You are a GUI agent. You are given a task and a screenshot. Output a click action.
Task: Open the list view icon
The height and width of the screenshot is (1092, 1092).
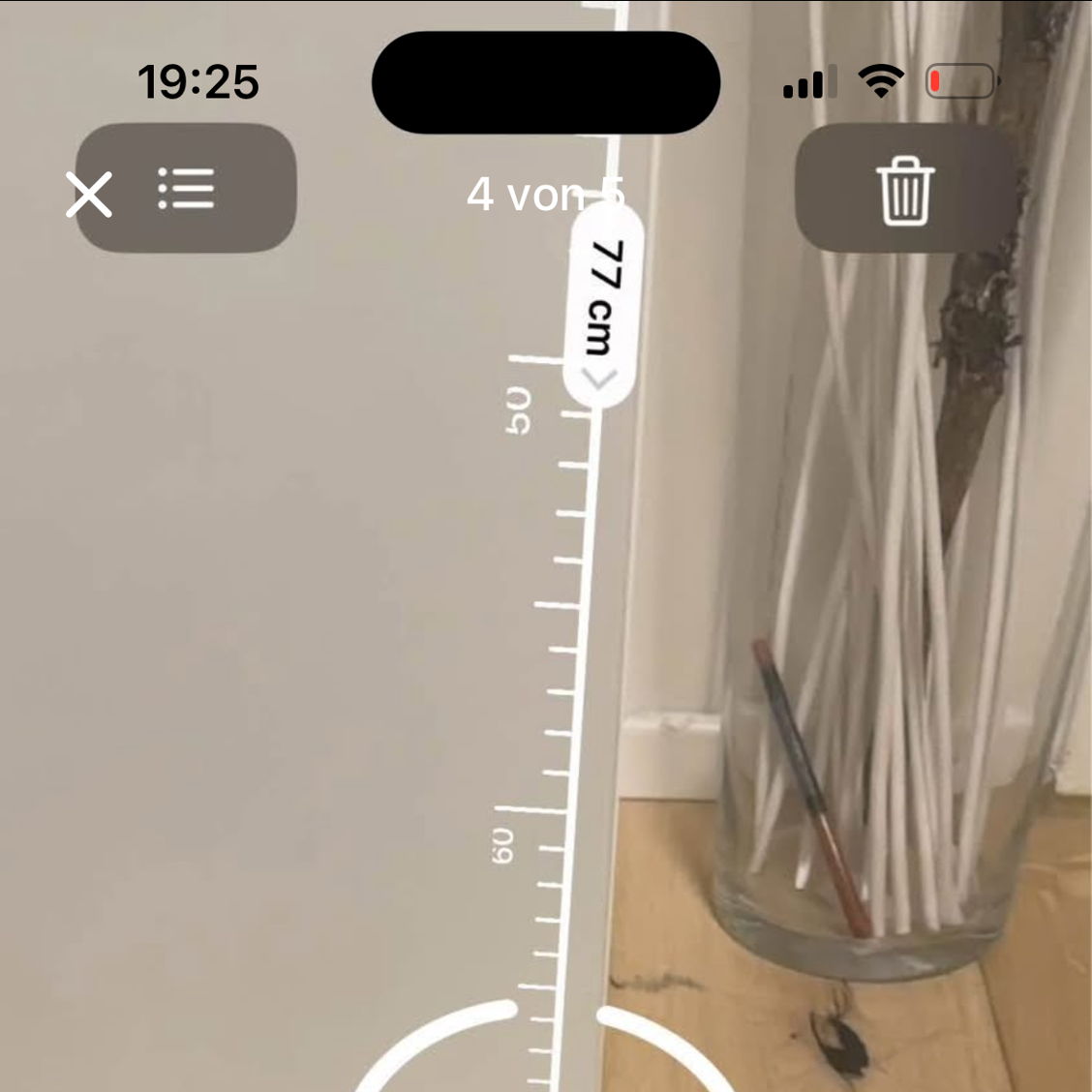click(186, 189)
